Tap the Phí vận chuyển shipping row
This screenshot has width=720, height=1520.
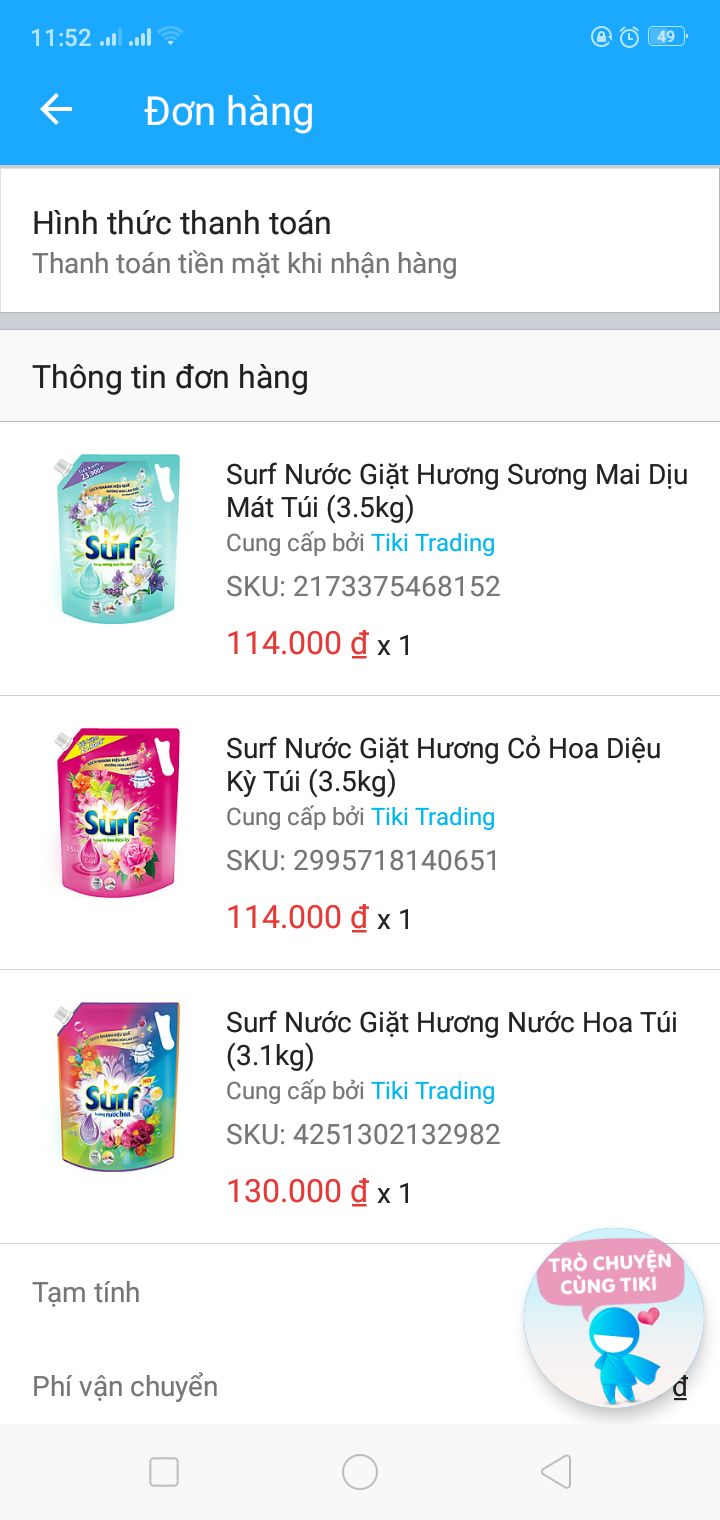click(x=123, y=1387)
